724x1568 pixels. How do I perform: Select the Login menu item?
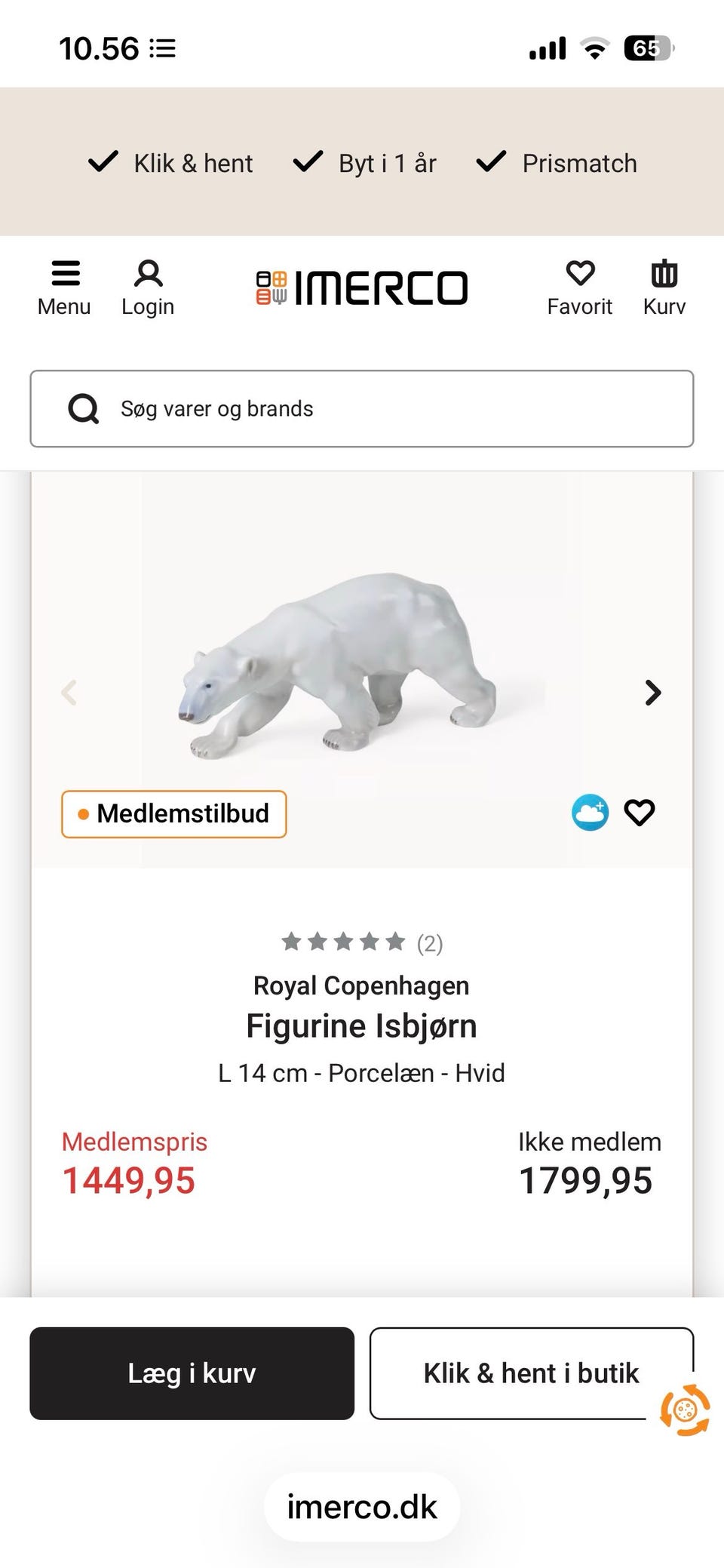coord(148,306)
